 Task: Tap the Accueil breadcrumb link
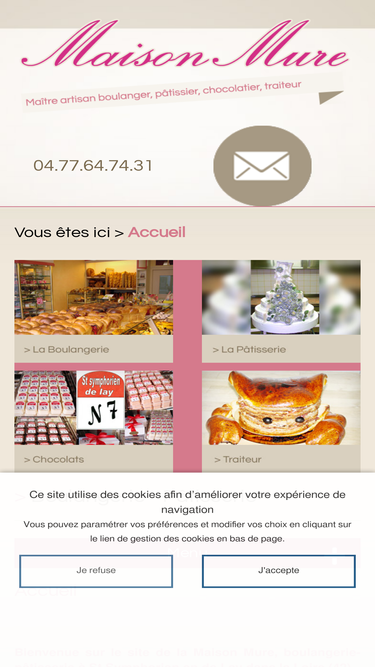[x=157, y=232]
